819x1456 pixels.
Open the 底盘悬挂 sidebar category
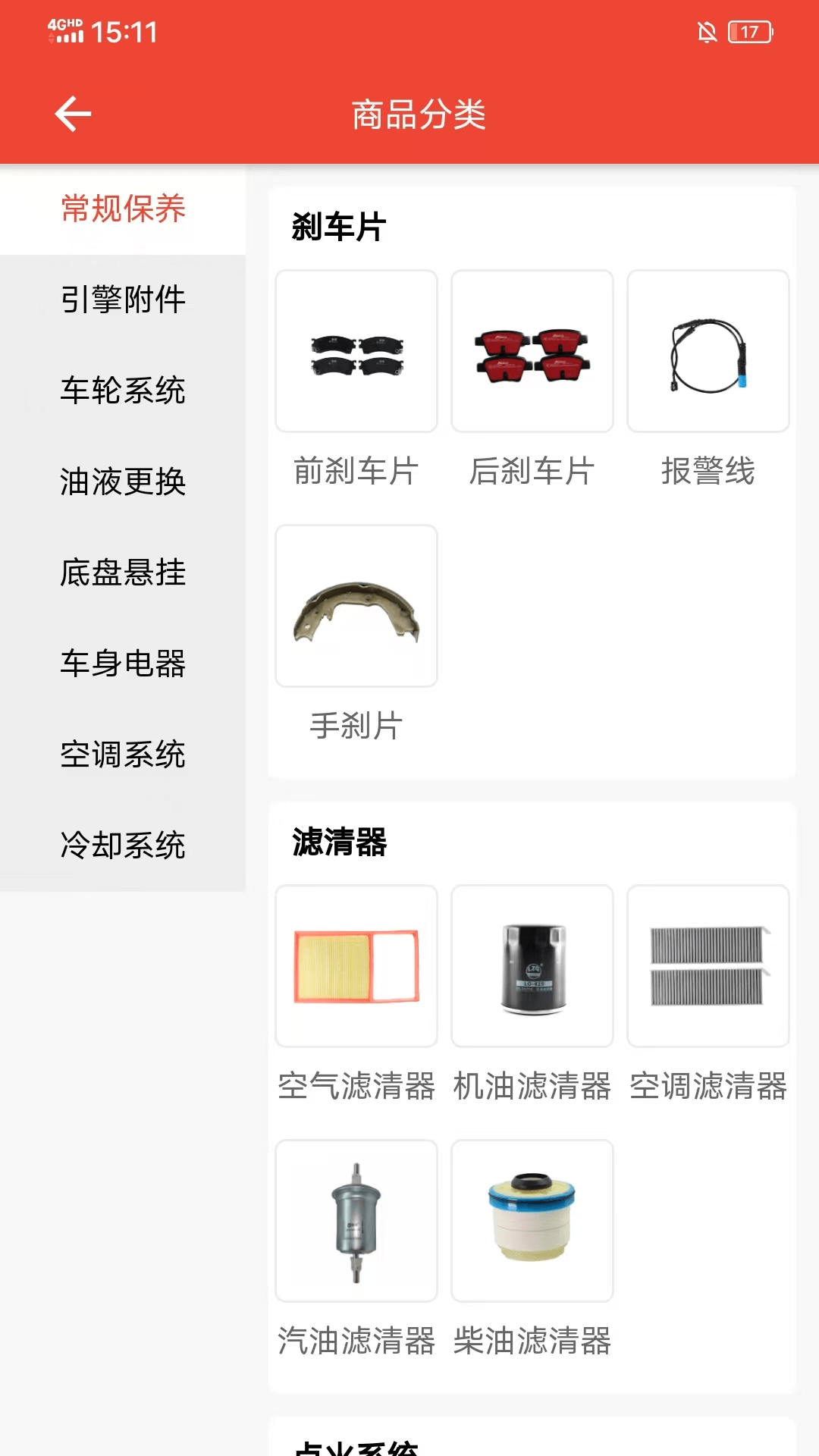pyautogui.click(x=123, y=574)
